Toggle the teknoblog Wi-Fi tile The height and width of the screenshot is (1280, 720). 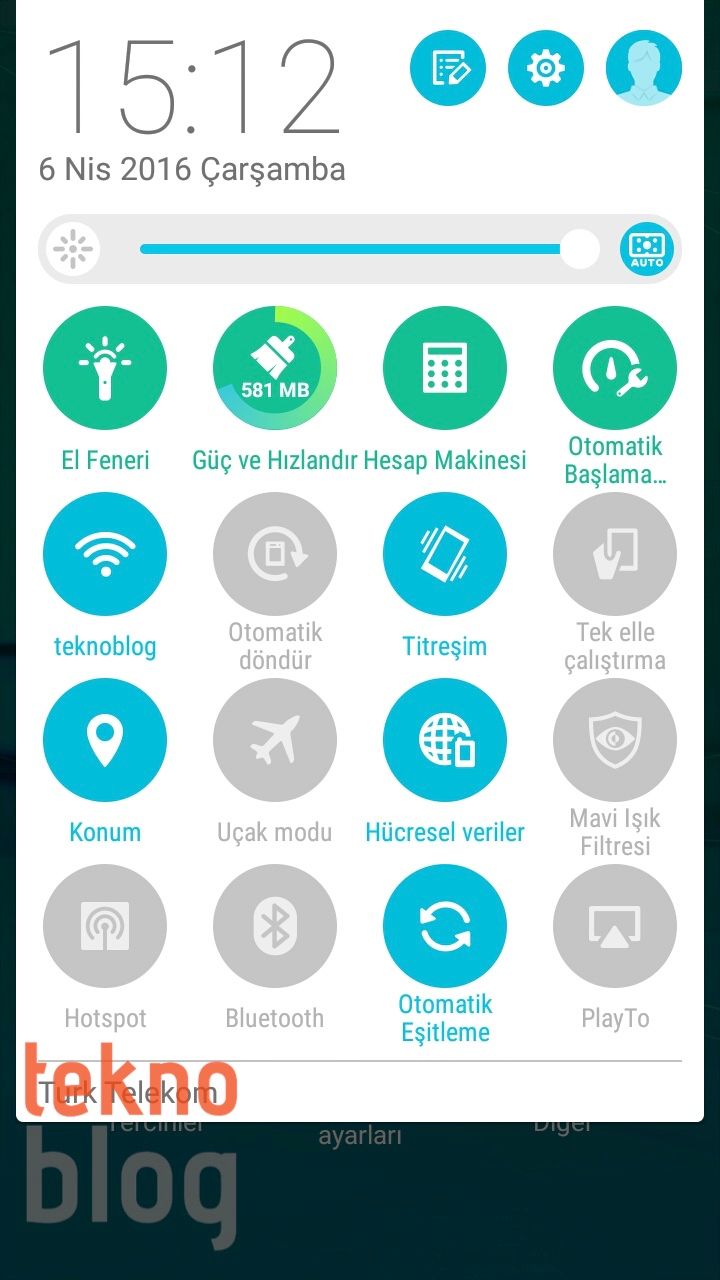point(105,554)
